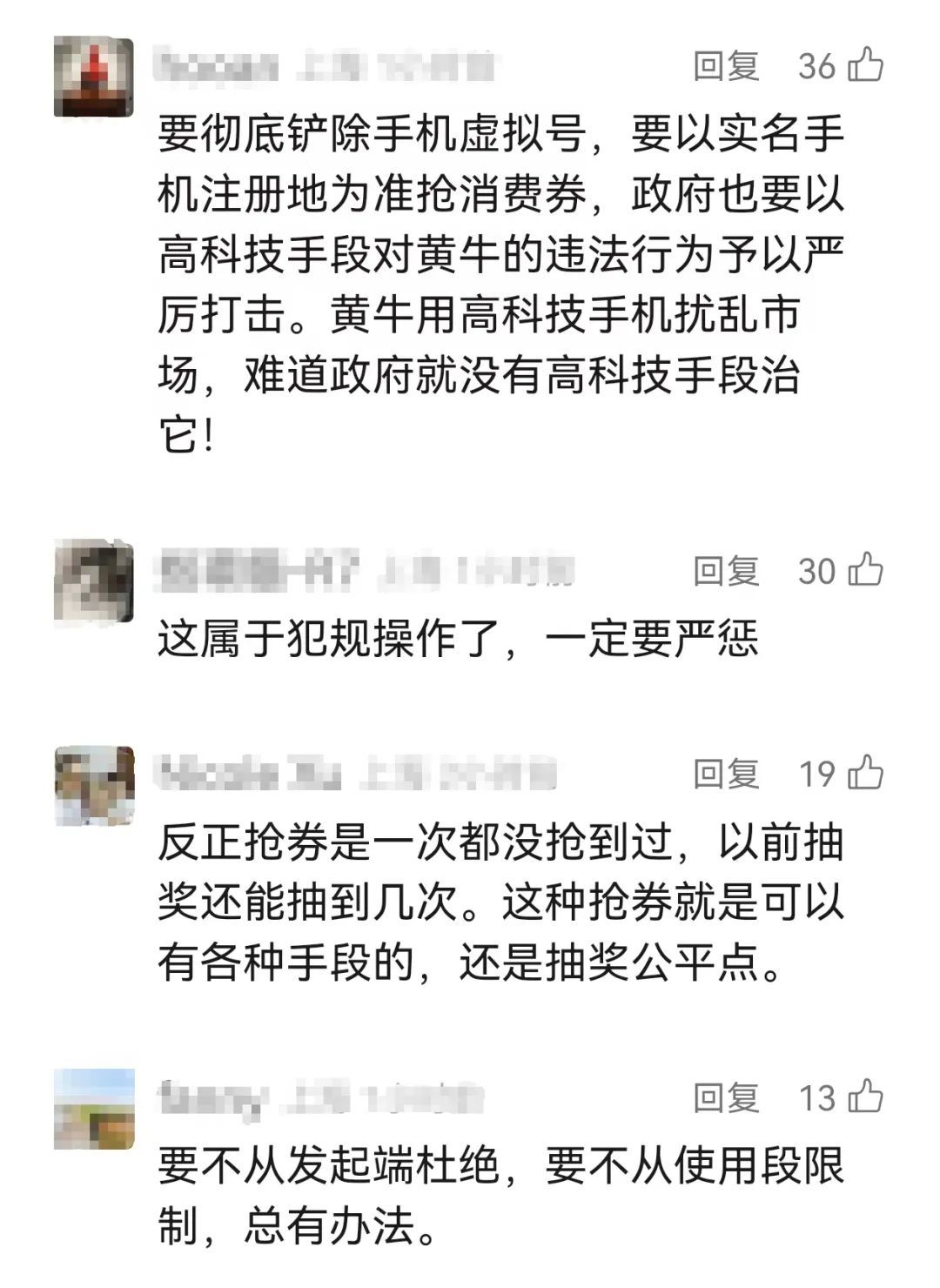
Task: Like the comment with 19 likes
Action: pos(866,773)
